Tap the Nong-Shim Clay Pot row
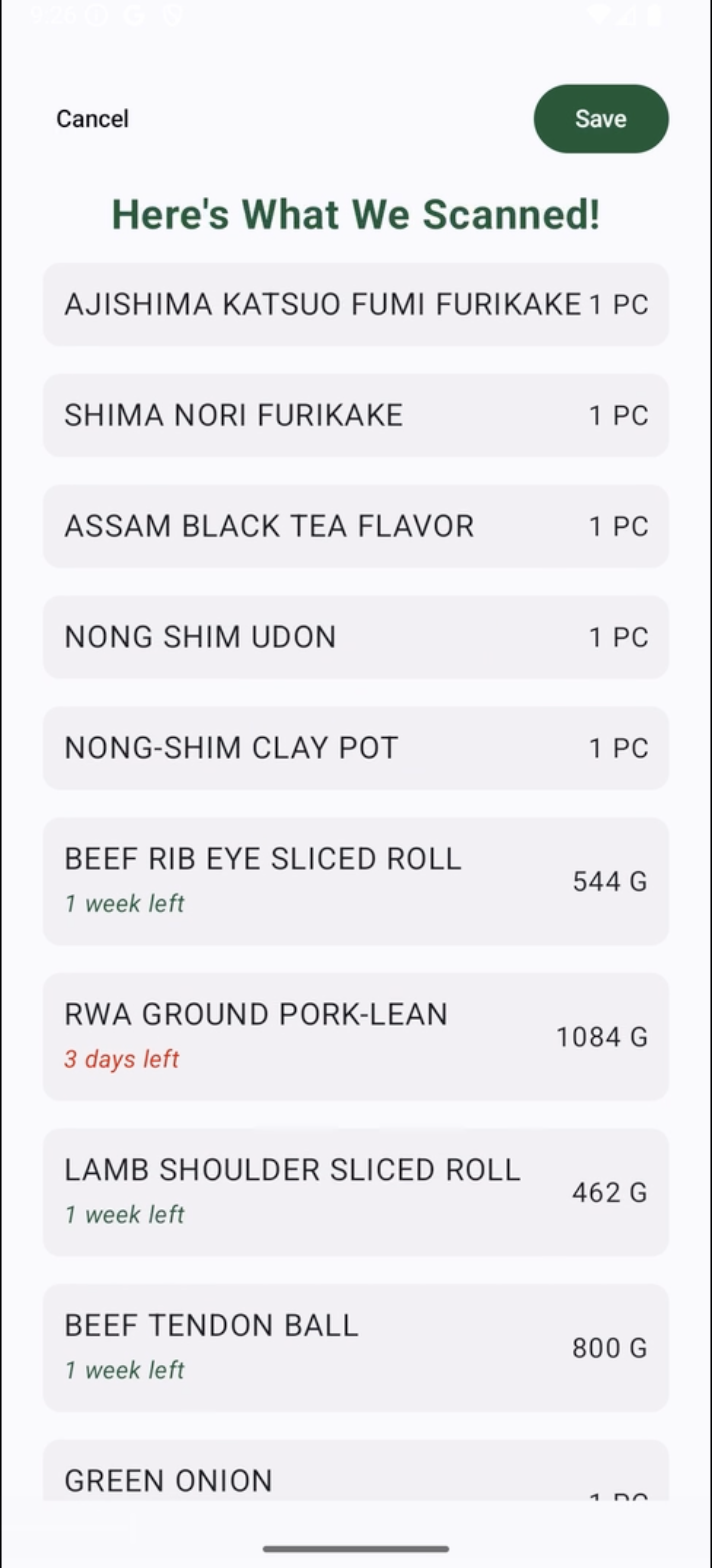Viewport: 712px width, 1568px height. pyautogui.click(x=355, y=748)
